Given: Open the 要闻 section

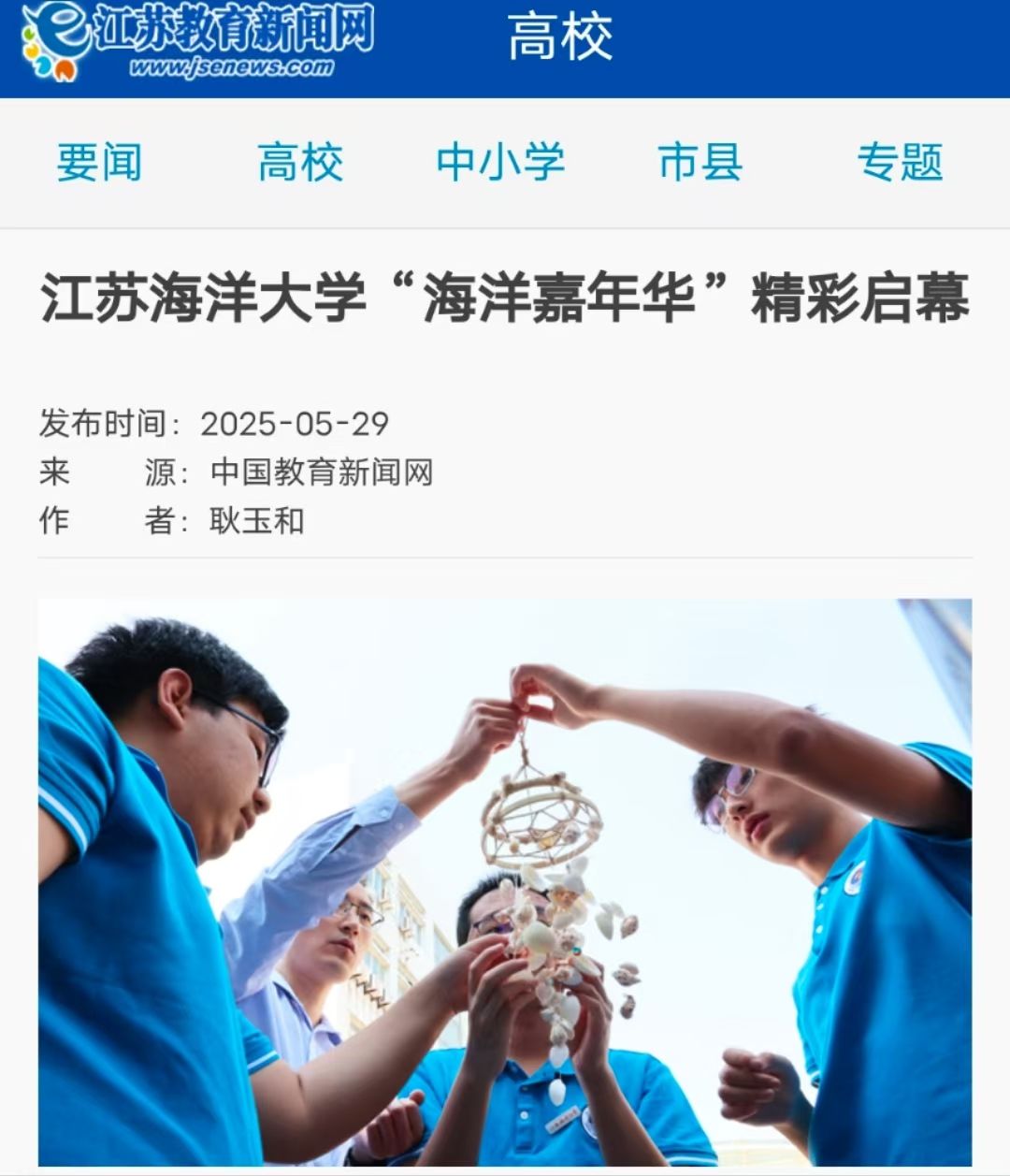Looking at the screenshot, I should [x=99, y=163].
